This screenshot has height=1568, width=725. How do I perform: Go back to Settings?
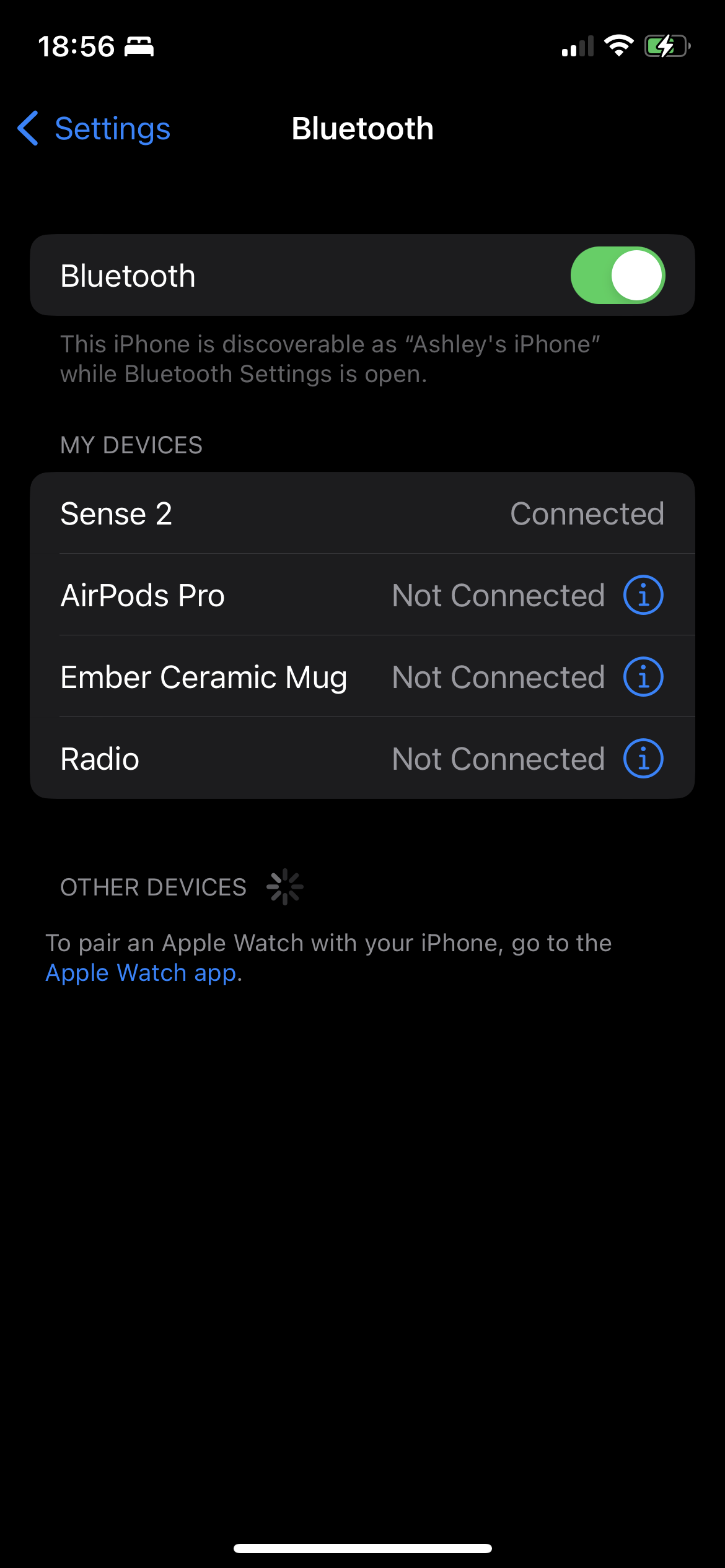click(x=94, y=129)
